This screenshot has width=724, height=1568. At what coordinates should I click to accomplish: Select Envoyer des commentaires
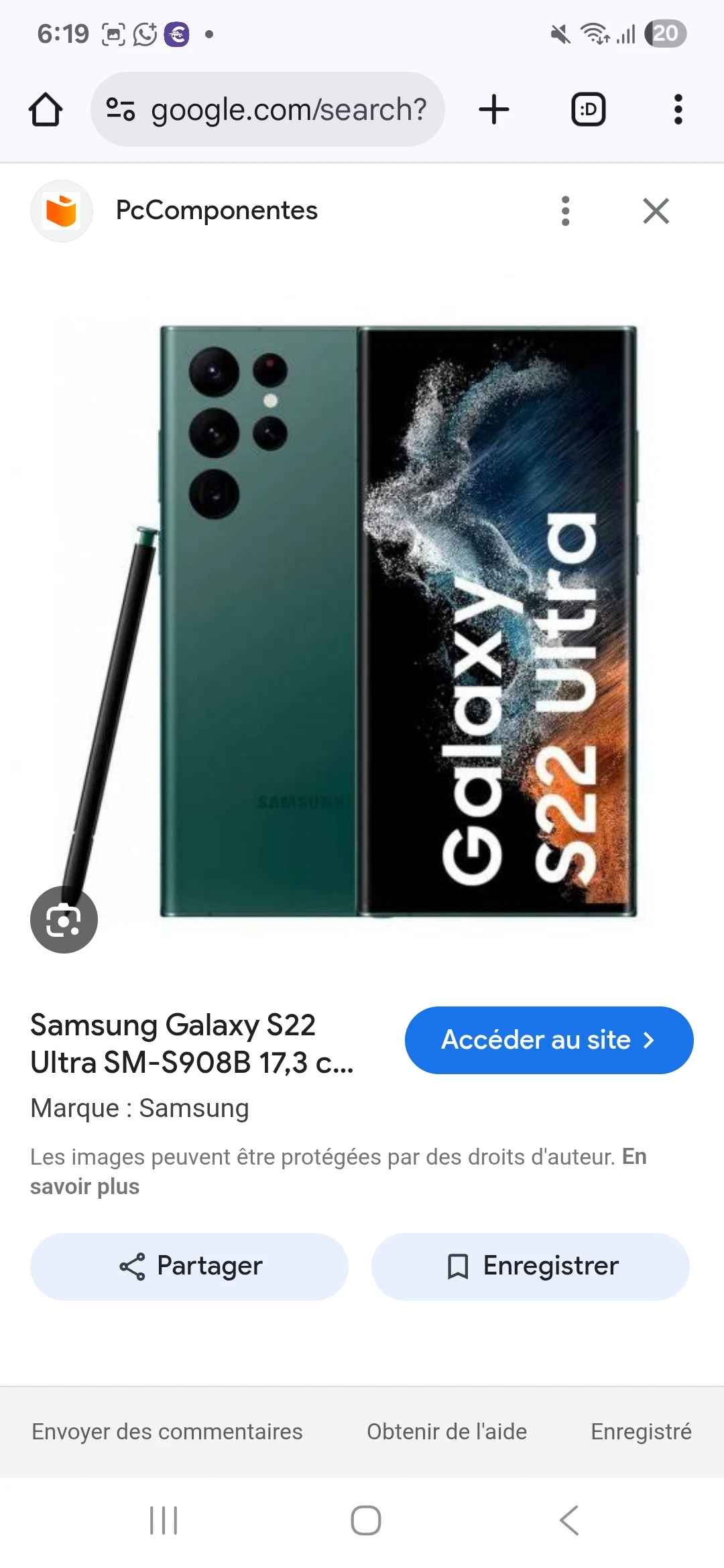click(167, 1432)
